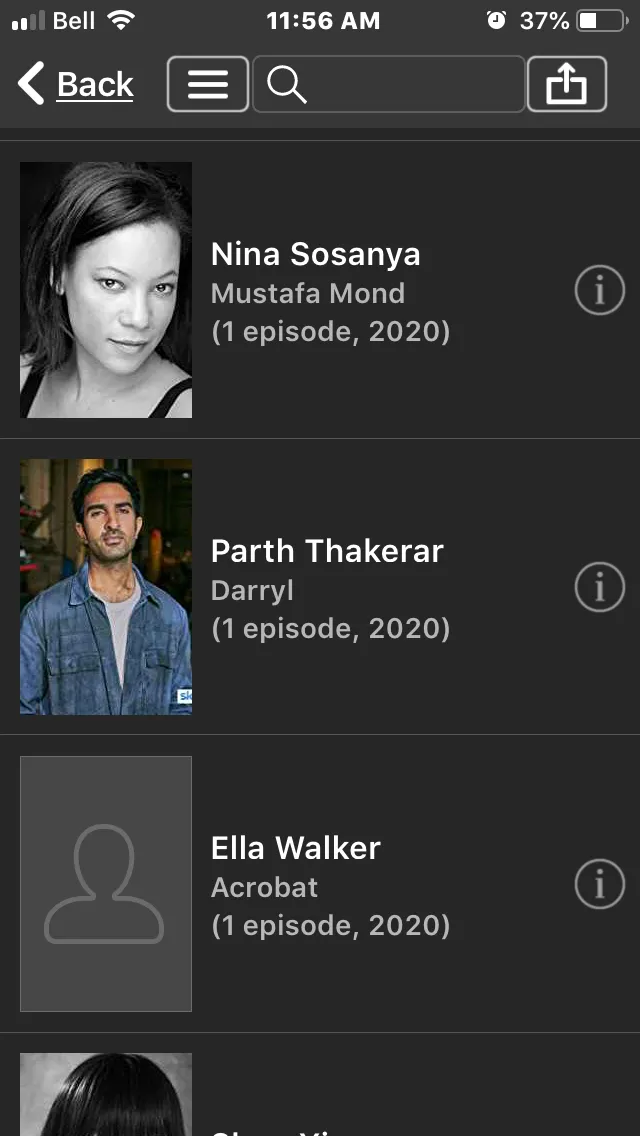Show info for Parth Thakerar
The height and width of the screenshot is (1136, 640).
(x=599, y=587)
